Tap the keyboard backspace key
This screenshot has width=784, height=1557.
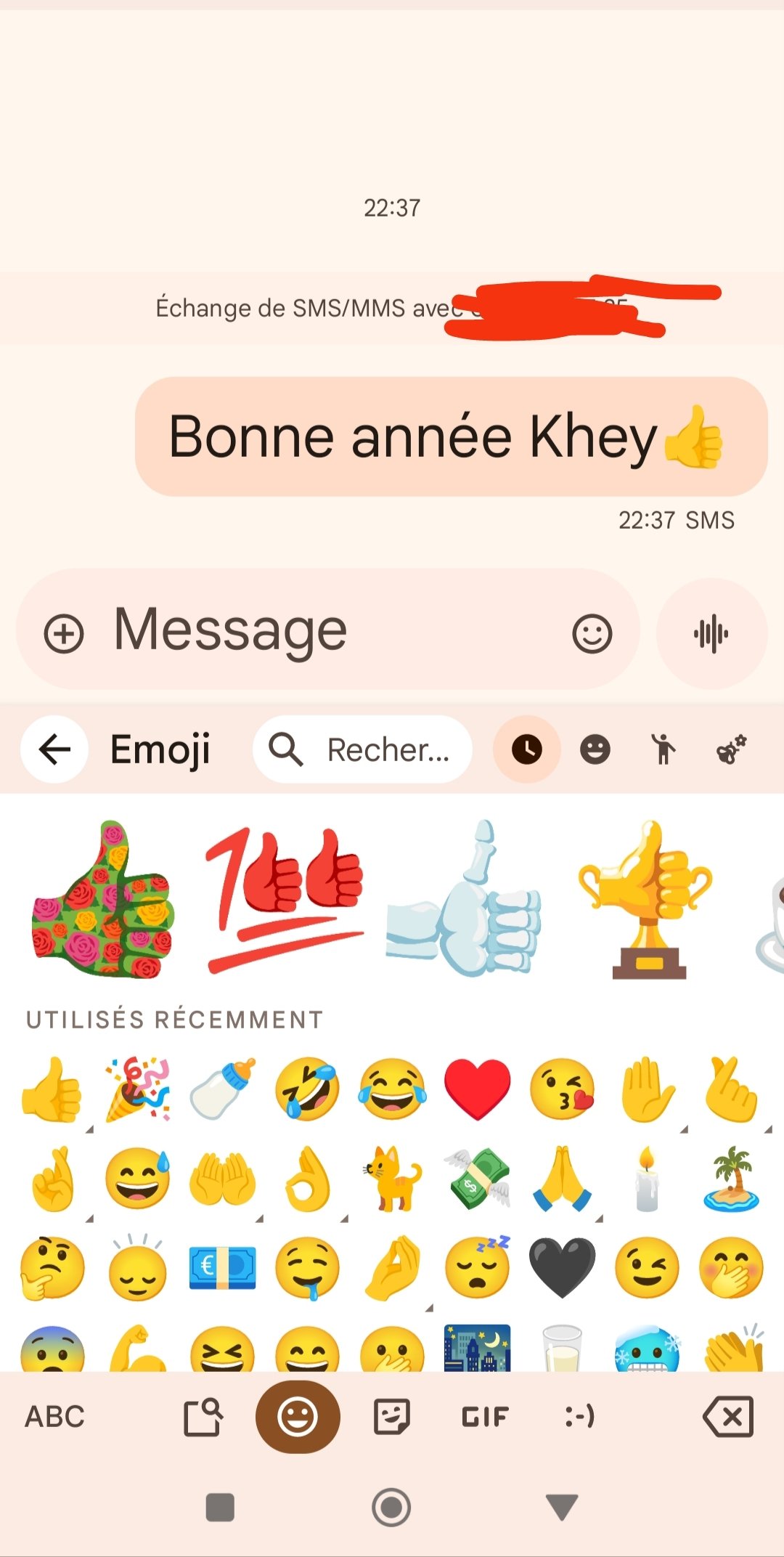pos(728,1417)
